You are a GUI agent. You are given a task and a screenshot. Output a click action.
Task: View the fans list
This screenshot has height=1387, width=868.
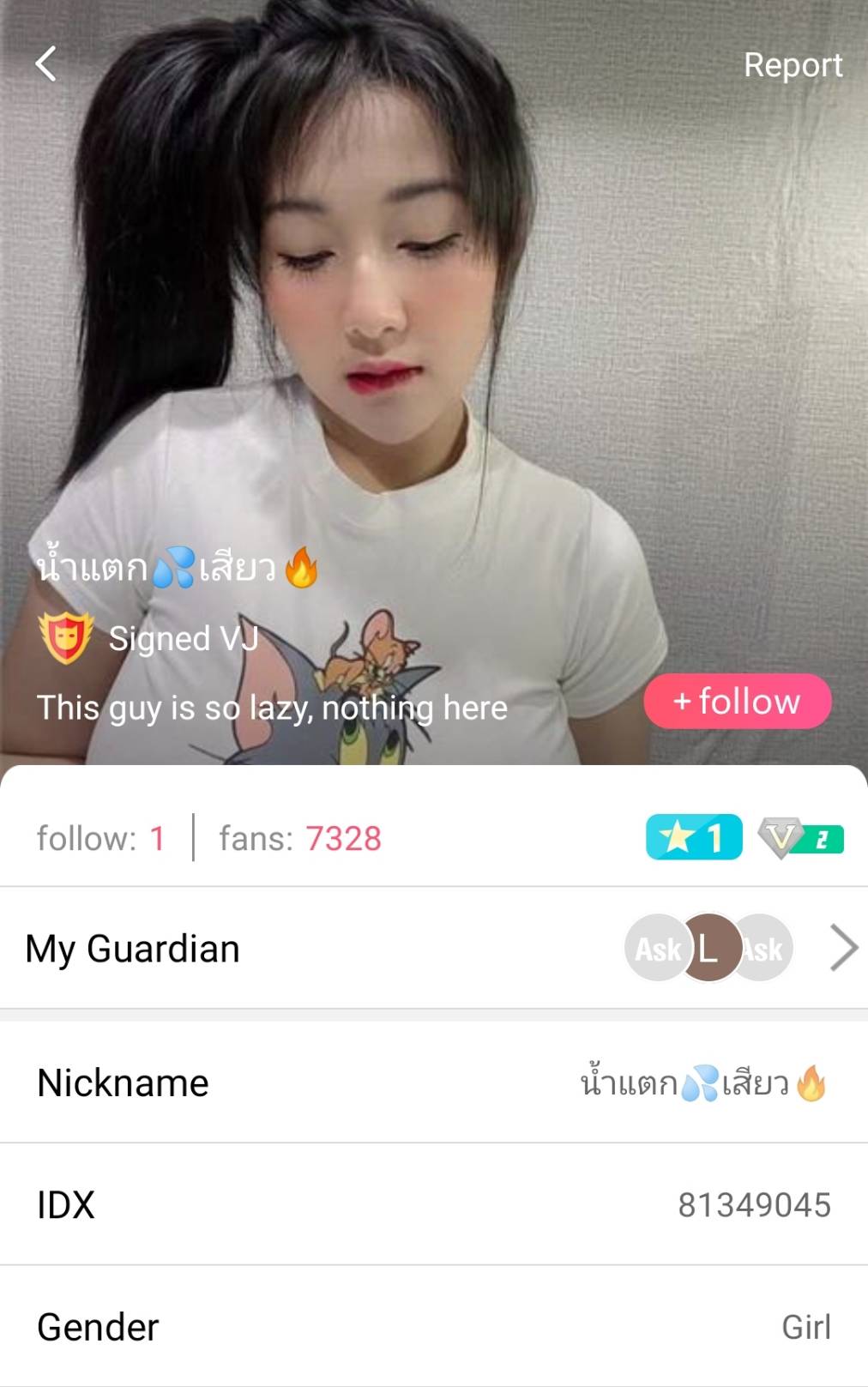pyautogui.click(x=299, y=838)
